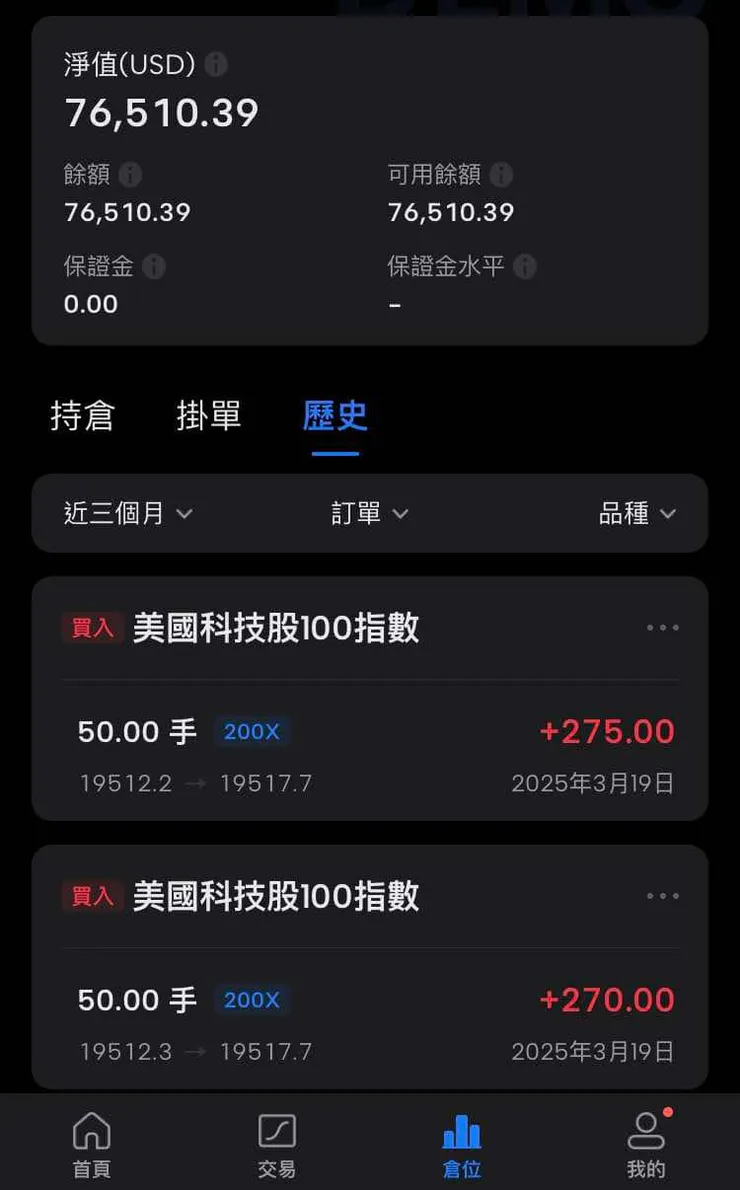Switch to the 持倉 tab
Image resolution: width=740 pixels, height=1190 pixels.
83,417
